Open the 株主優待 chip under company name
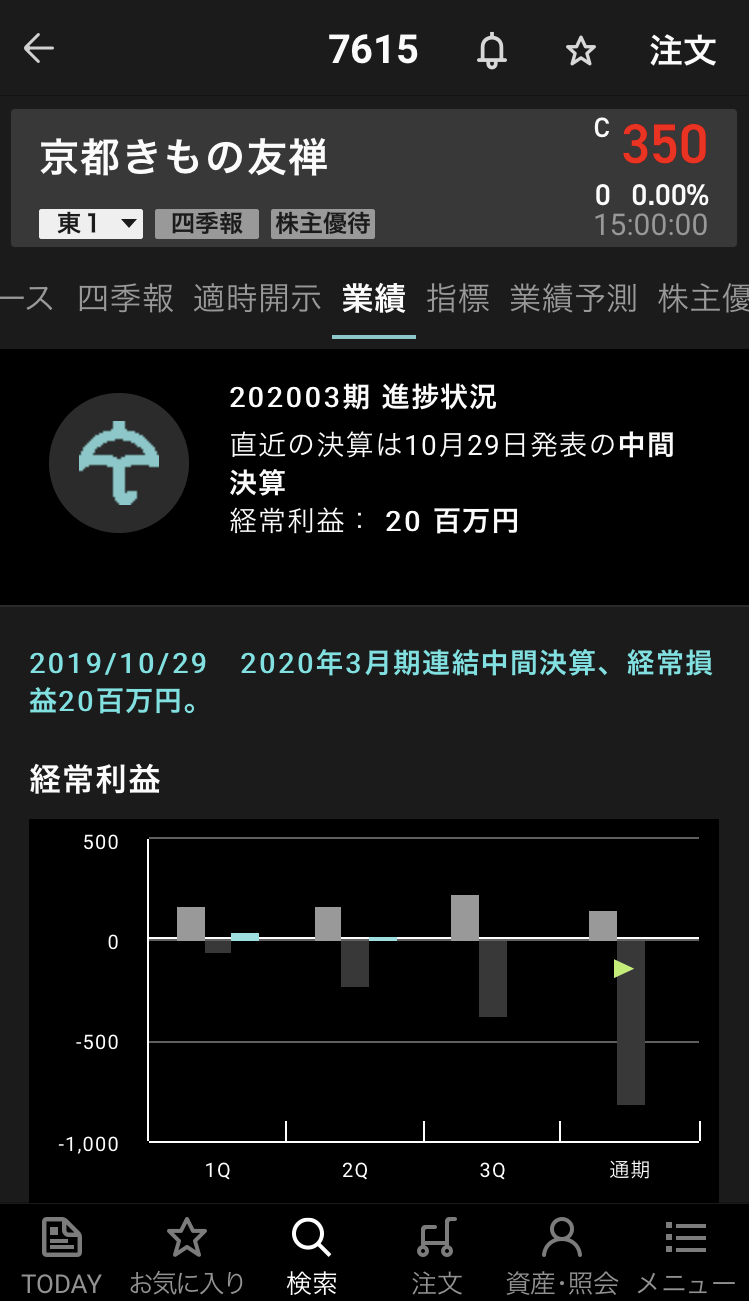This screenshot has width=749, height=1301. [323, 223]
